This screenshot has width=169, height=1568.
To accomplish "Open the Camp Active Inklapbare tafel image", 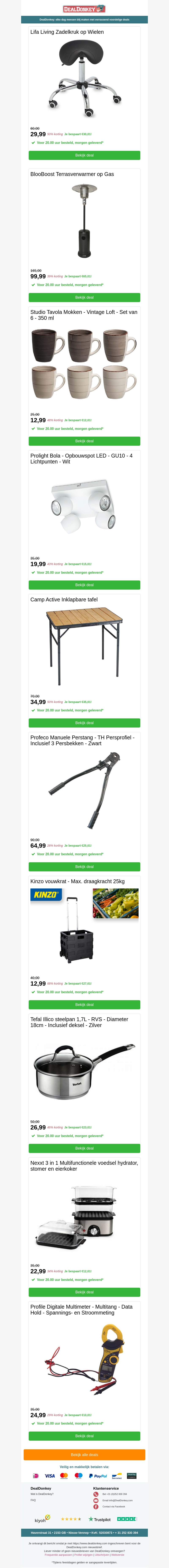I will (x=84, y=647).
